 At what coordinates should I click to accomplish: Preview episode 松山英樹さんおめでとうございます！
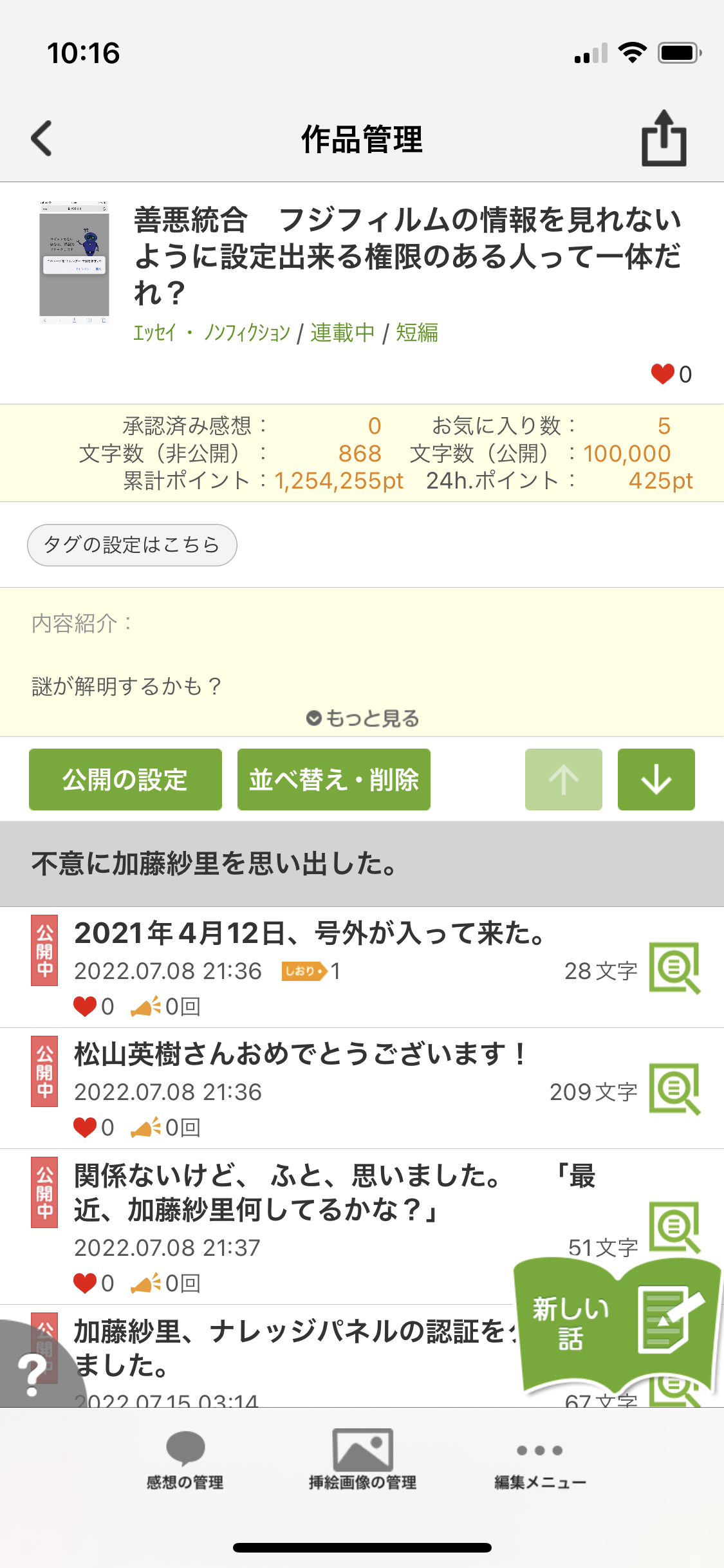tap(674, 1089)
